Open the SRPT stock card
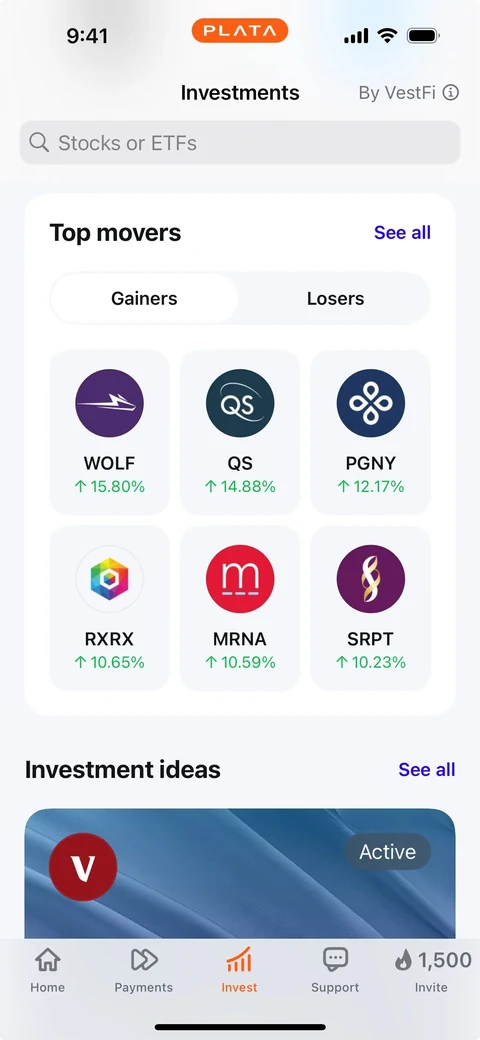This screenshot has height=1040, width=480. point(371,608)
